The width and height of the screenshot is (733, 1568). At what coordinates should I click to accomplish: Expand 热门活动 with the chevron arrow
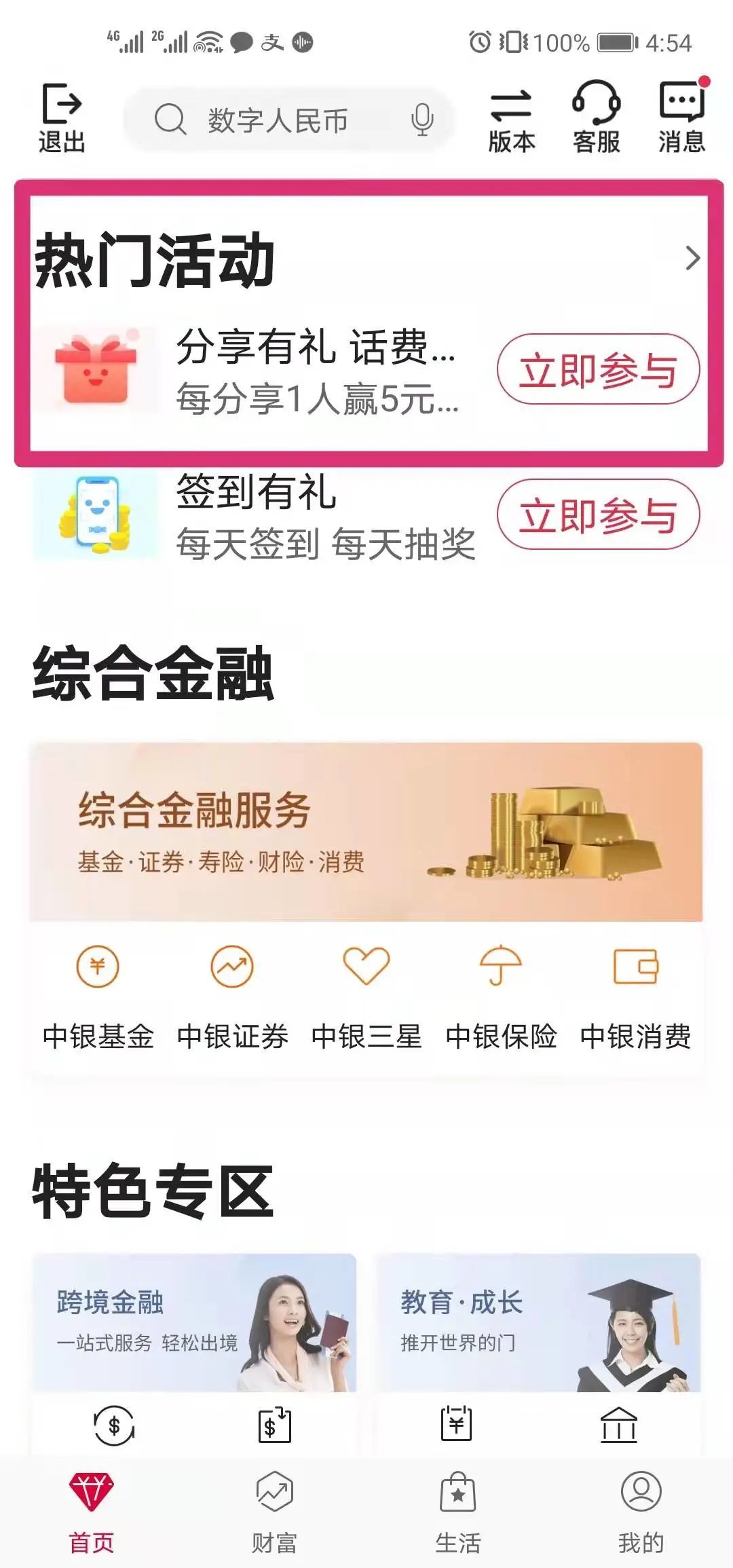692,258
